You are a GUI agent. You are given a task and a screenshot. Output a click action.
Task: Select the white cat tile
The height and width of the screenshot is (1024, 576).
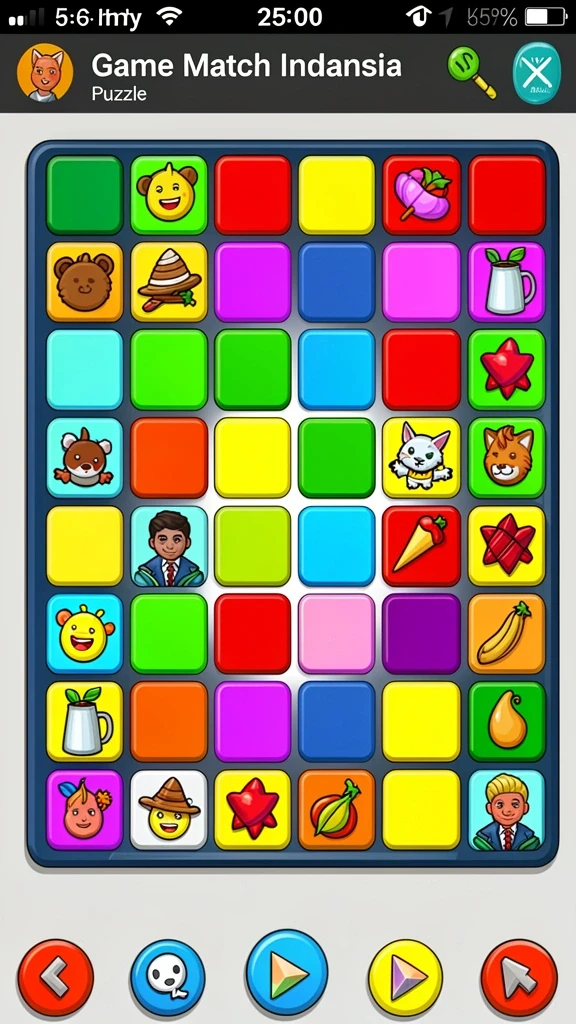point(421,458)
